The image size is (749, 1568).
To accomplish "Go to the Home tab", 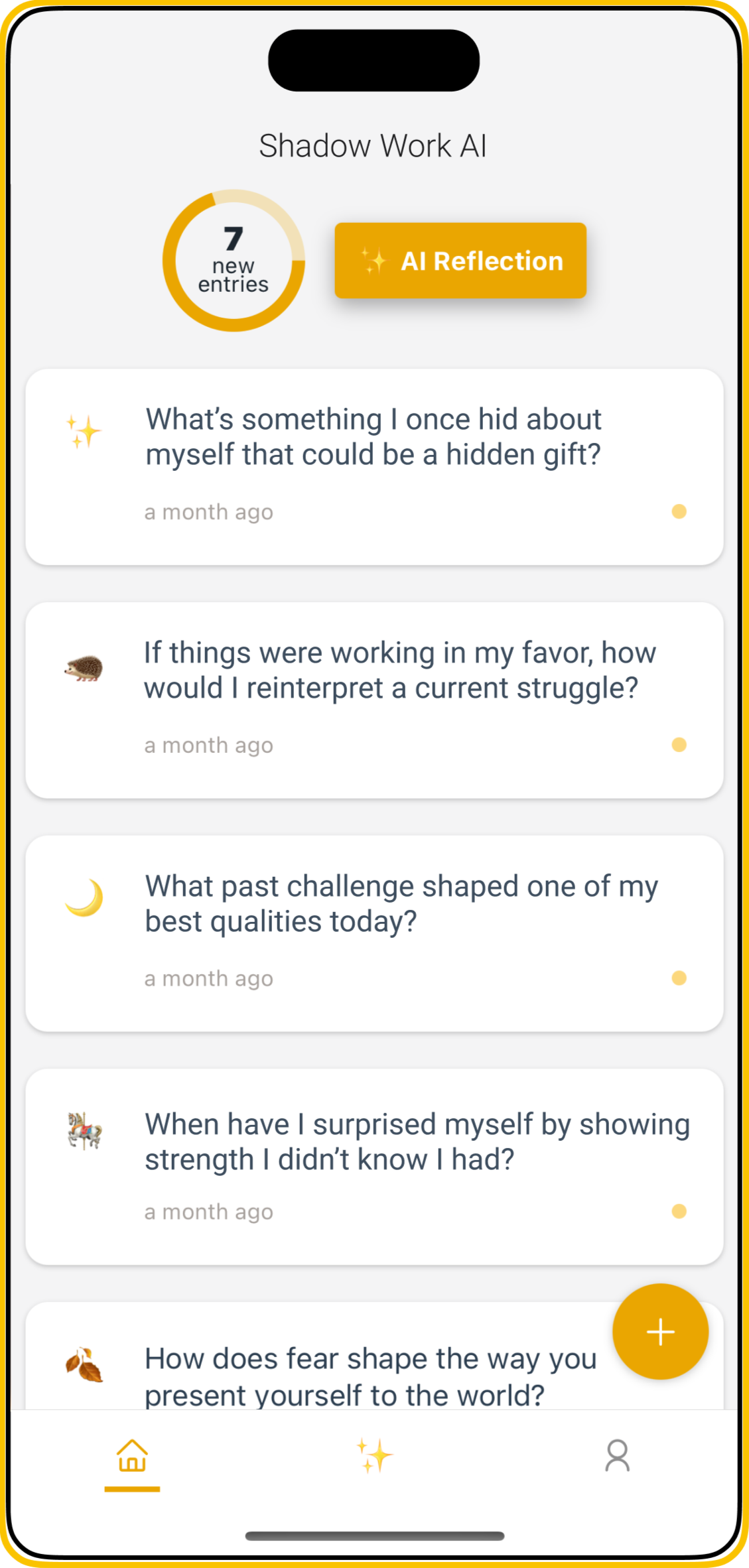I will [x=132, y=1457].
